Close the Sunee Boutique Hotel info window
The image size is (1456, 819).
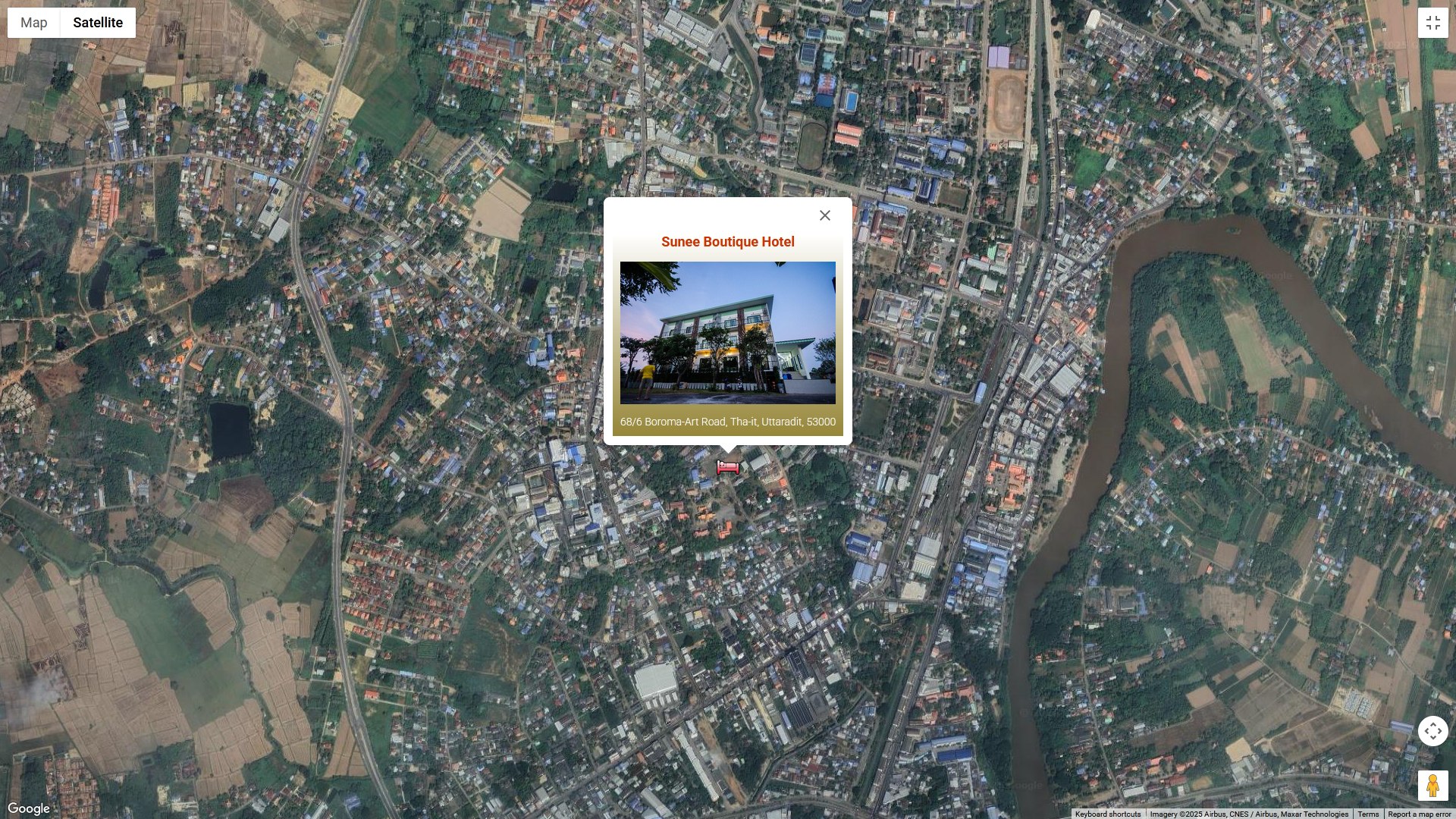(x=825, y=215)
